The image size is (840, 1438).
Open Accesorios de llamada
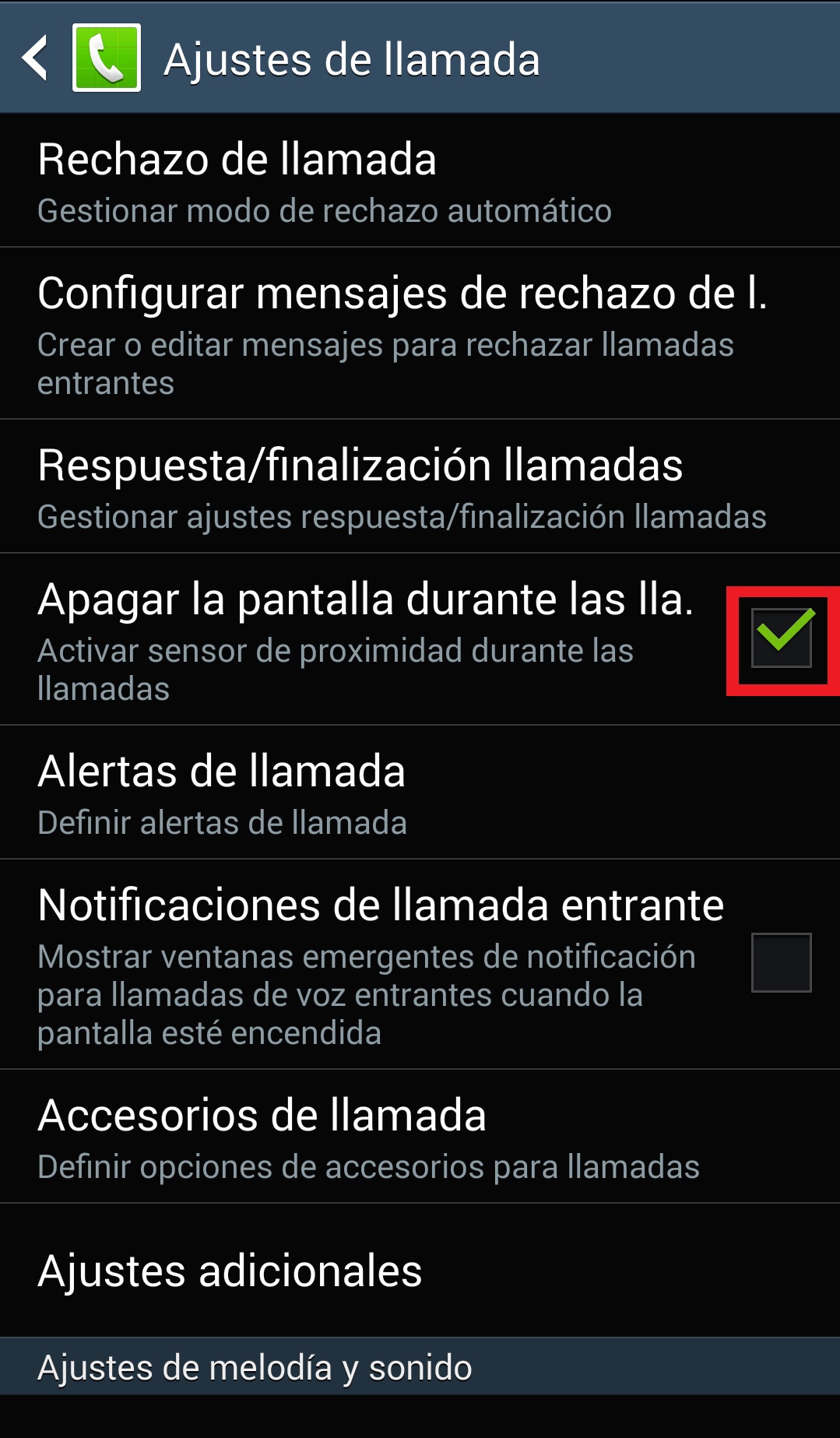pyautogui.click(x=420, y=1137)
